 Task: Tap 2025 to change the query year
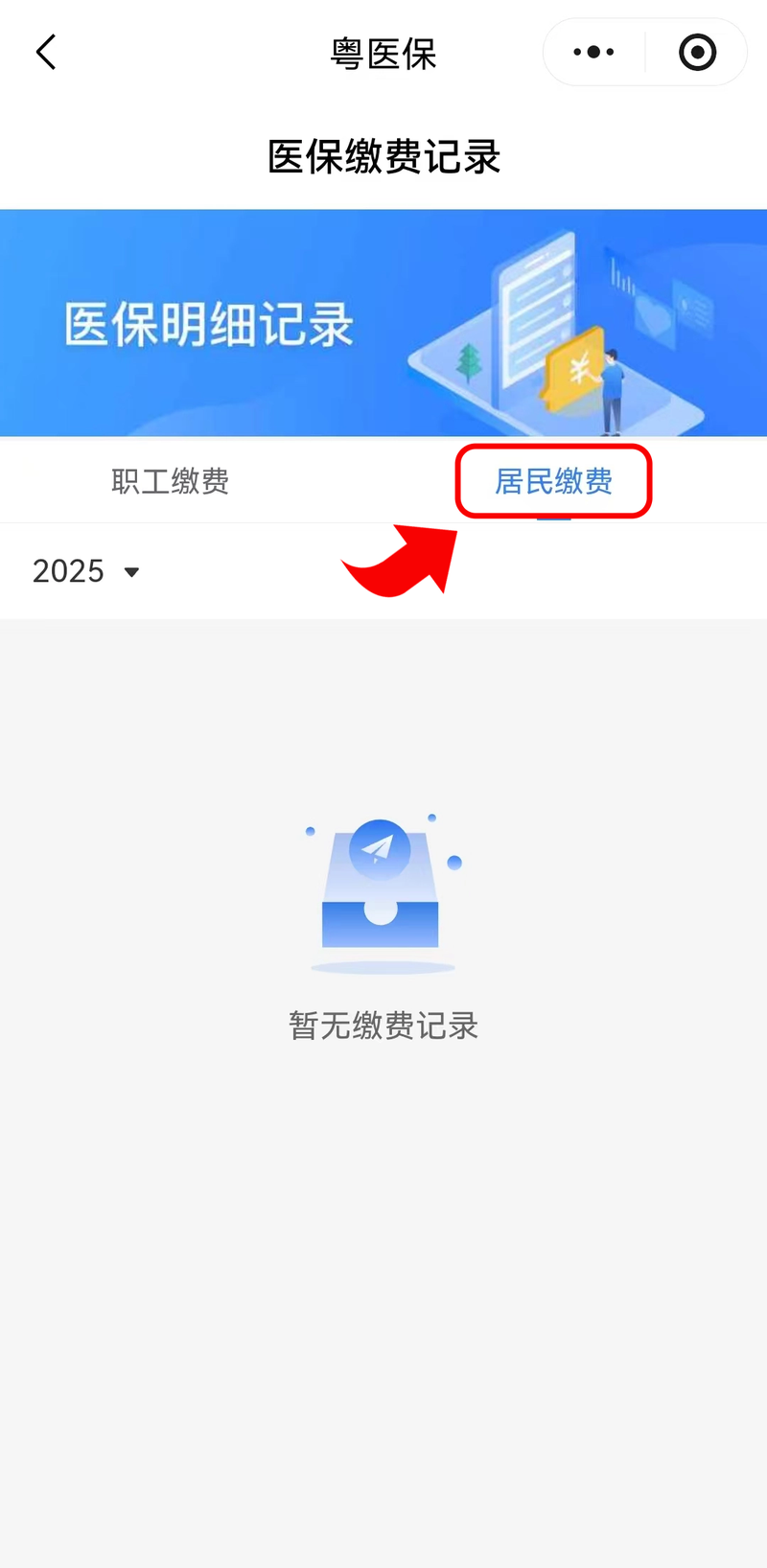(67, 571)
